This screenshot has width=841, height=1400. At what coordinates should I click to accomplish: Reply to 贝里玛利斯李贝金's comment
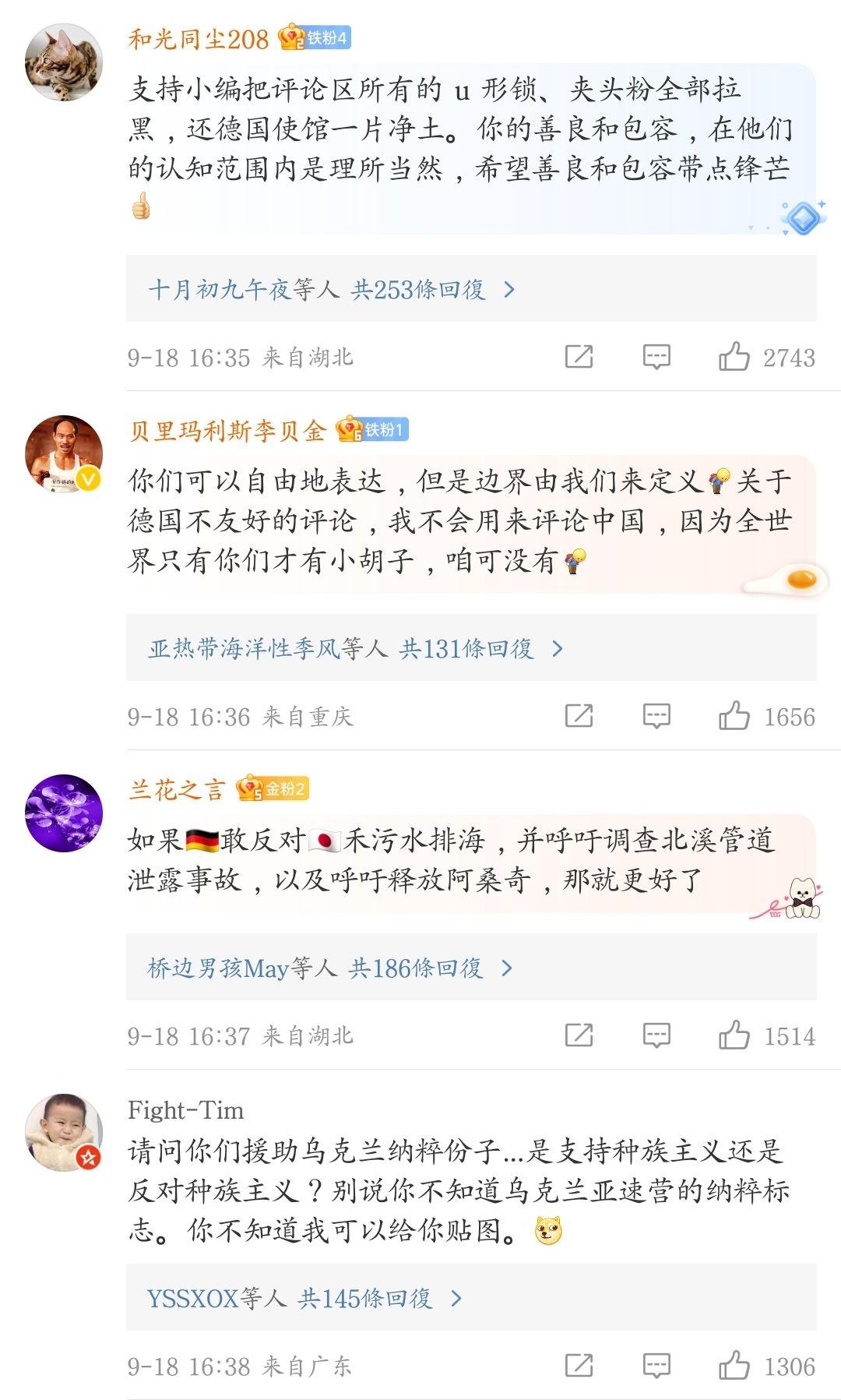(656, 716)
